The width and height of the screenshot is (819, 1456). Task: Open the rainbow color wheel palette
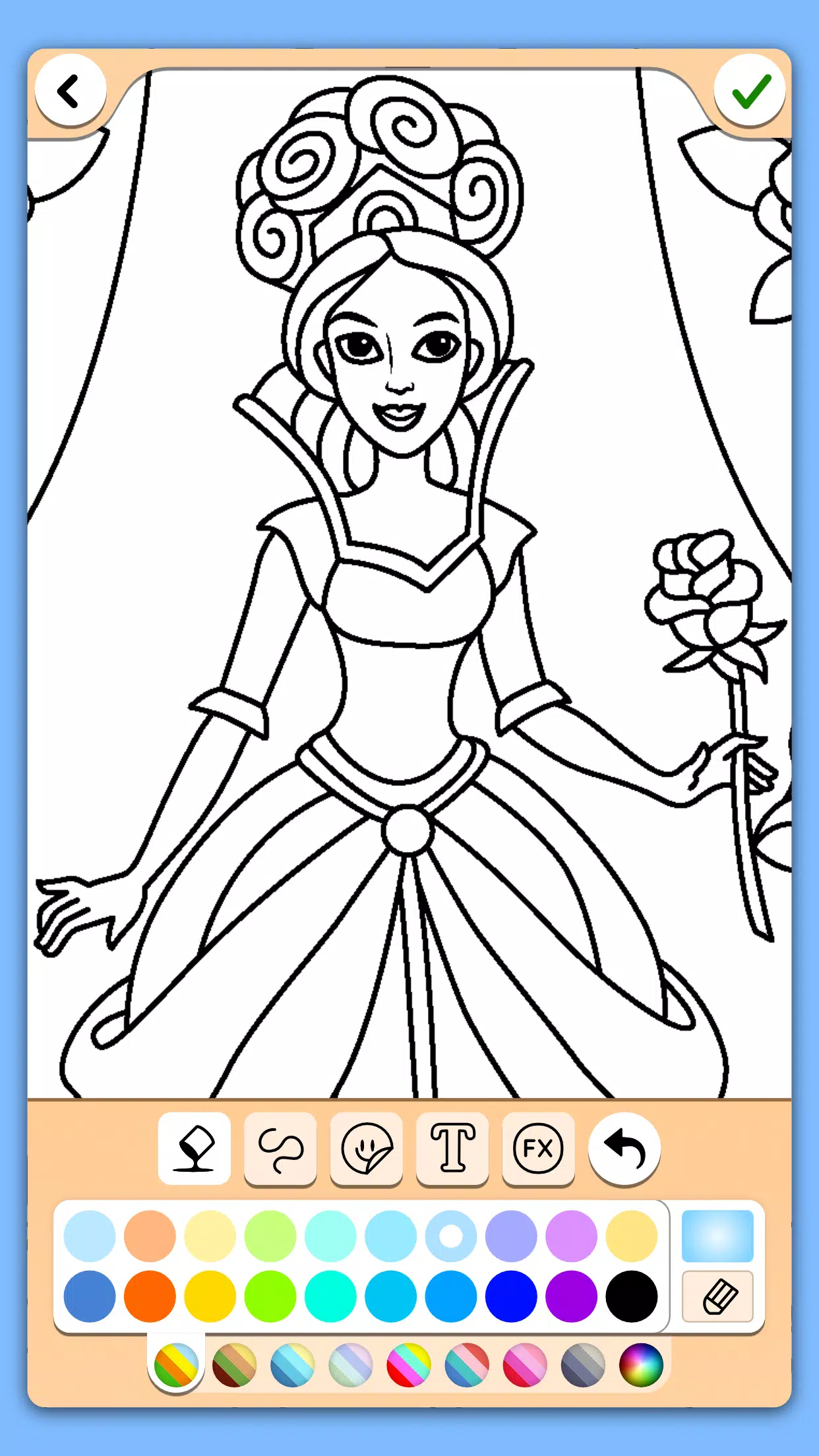[x=641, y=1365]
